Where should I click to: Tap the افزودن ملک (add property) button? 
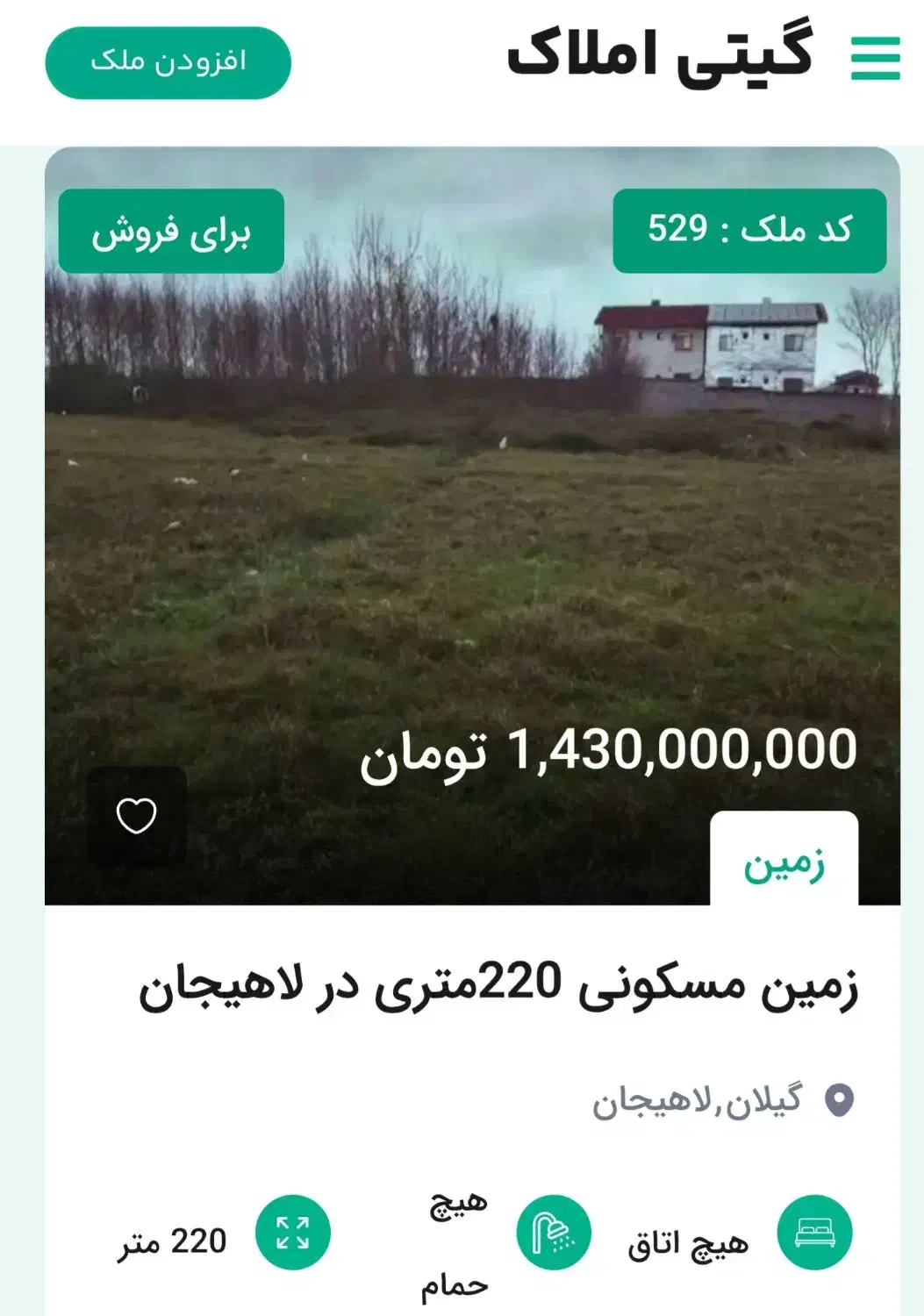(168, 62)
